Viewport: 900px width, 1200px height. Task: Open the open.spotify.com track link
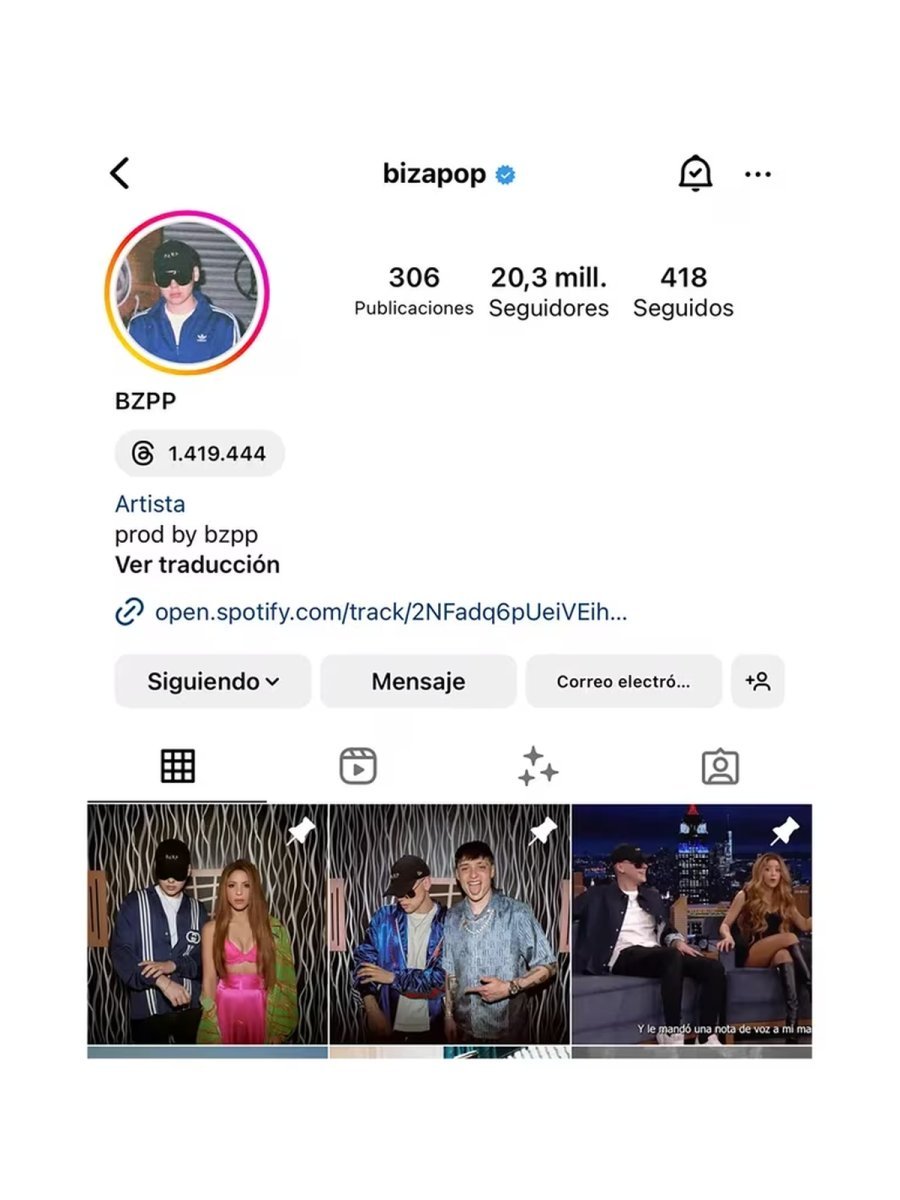(390, 611)
